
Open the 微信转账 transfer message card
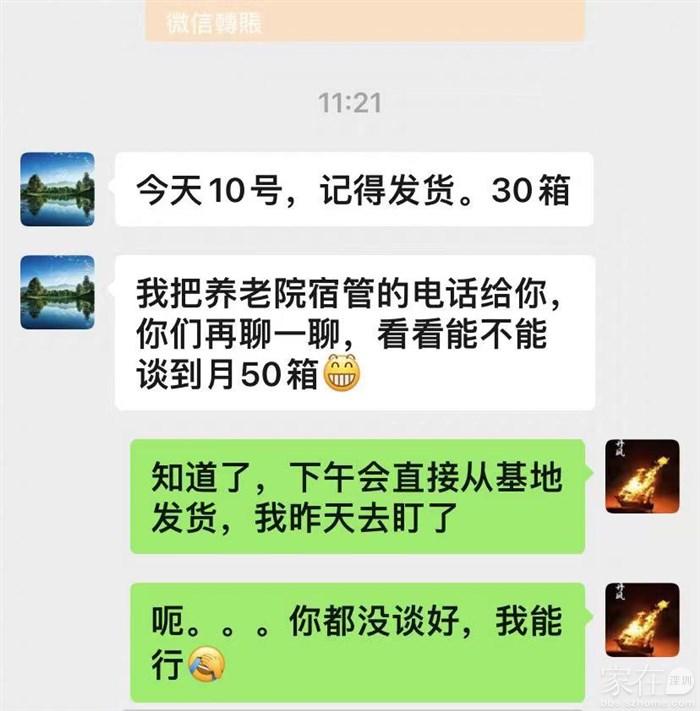[x=363, y=22]
